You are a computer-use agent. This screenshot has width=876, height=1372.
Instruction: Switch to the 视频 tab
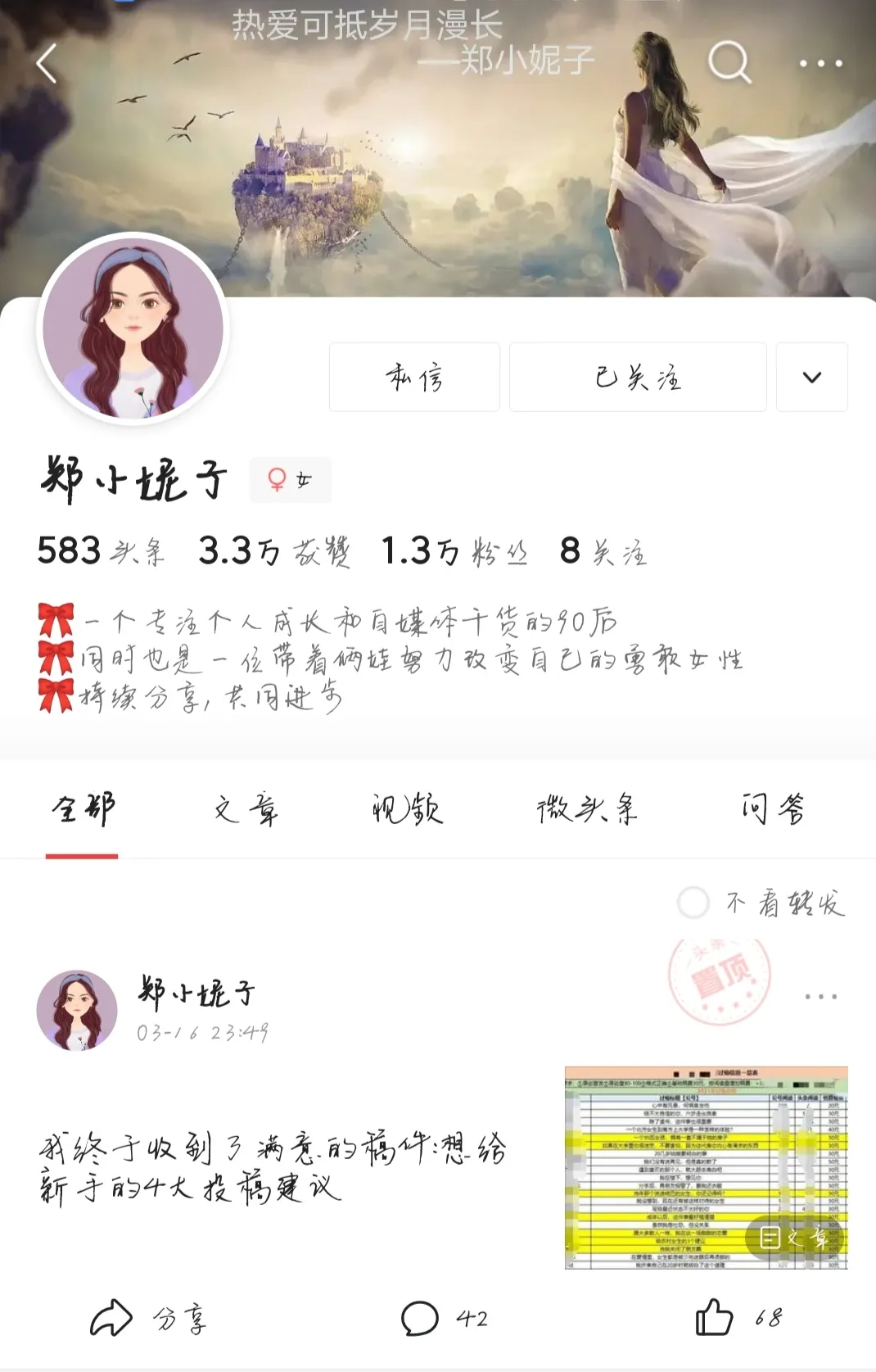[407, 809]
